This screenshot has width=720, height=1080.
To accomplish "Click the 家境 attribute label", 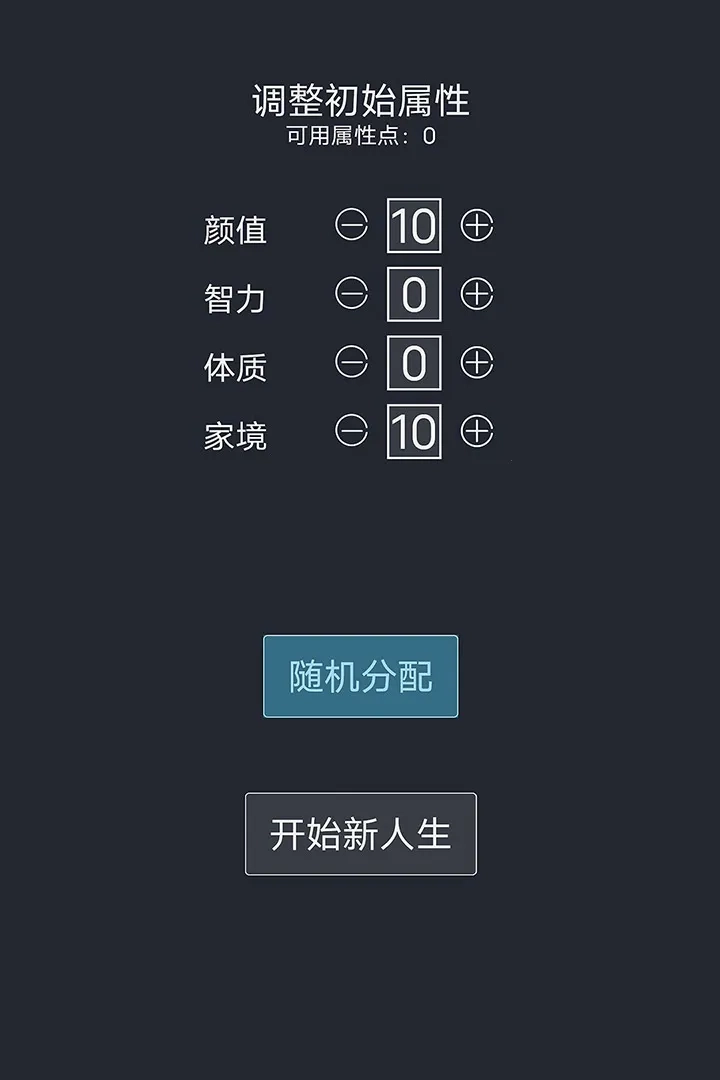I will [x=237, y=436].
